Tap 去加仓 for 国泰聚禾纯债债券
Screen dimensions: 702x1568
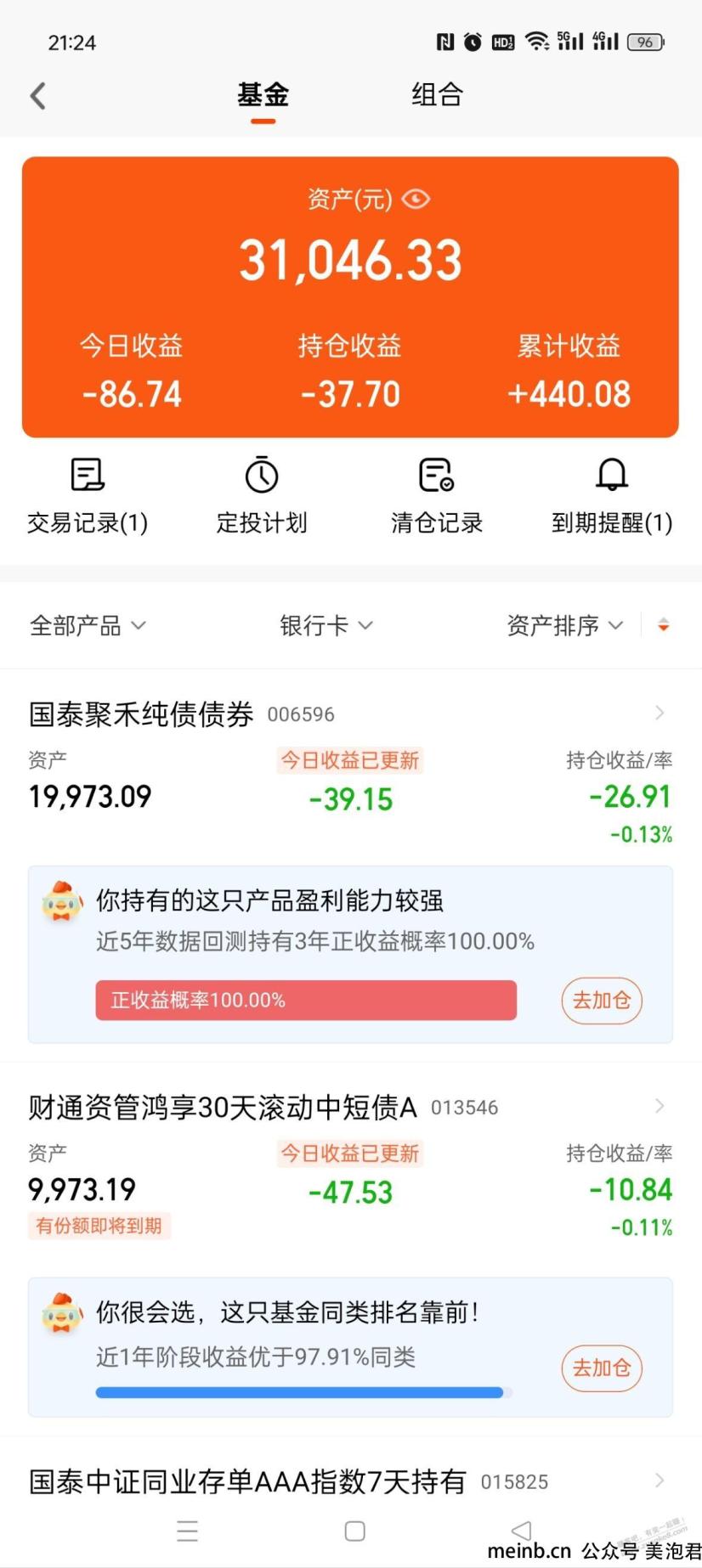point(602,1001)
